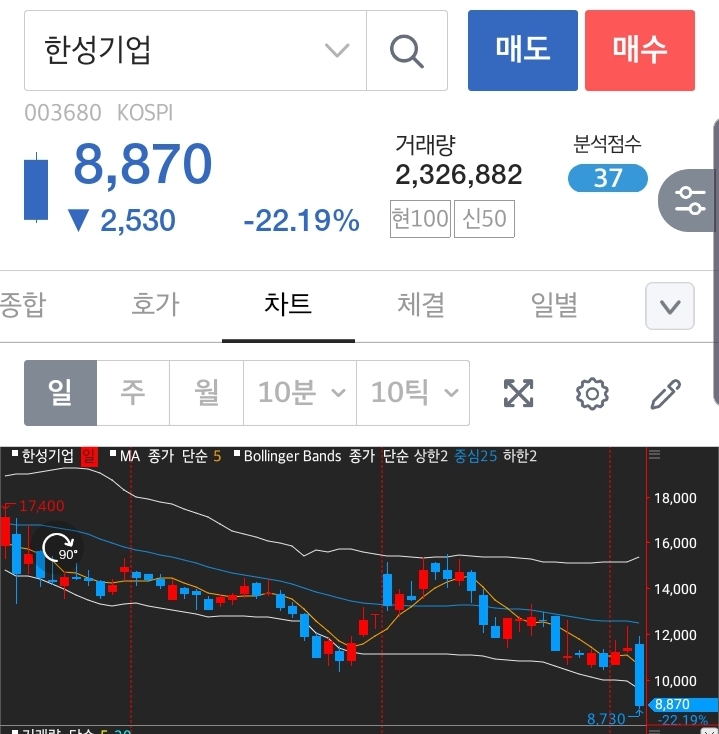The width and height of the screenshot is (719, 734).
Task: Open the side settings slider handle
Action: (690, 200)
